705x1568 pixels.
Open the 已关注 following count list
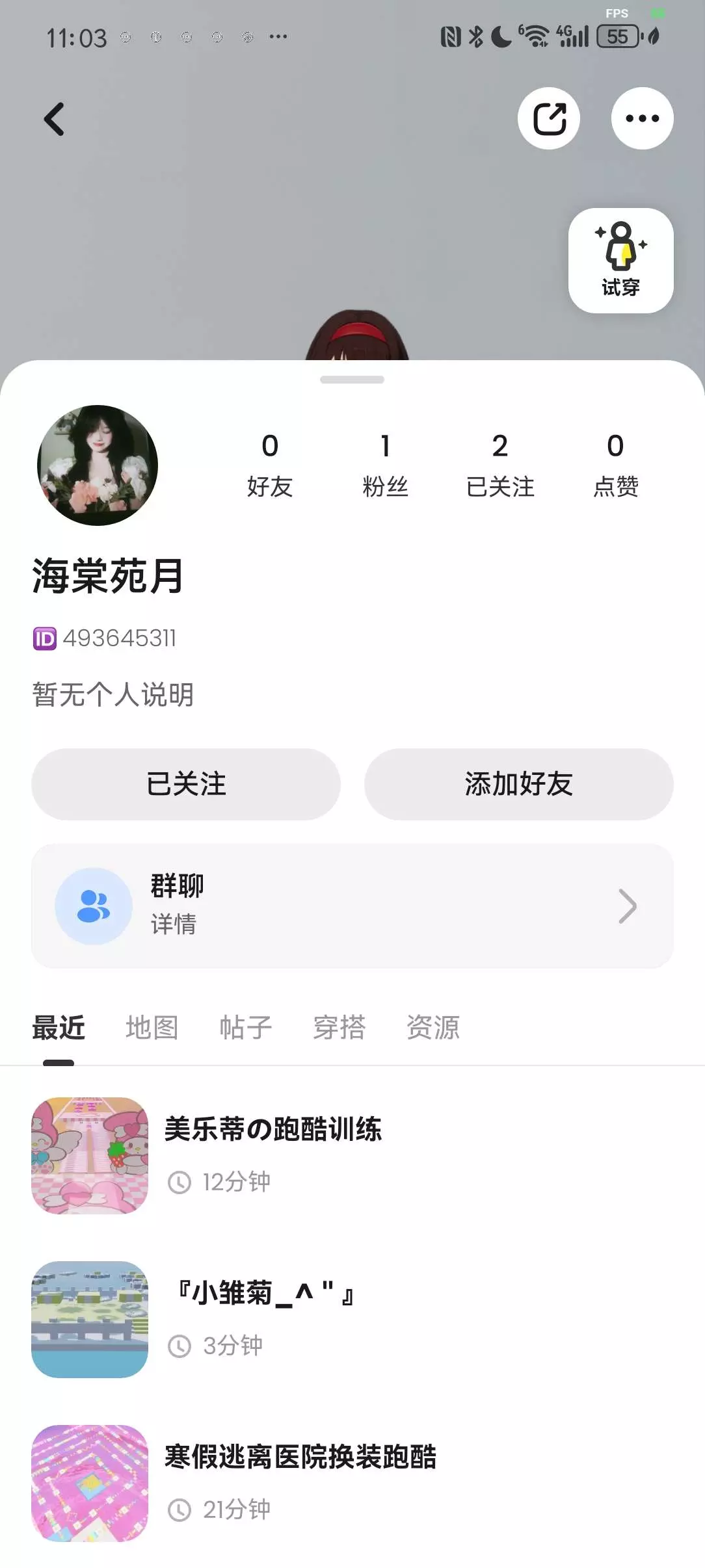click(499, 465)
